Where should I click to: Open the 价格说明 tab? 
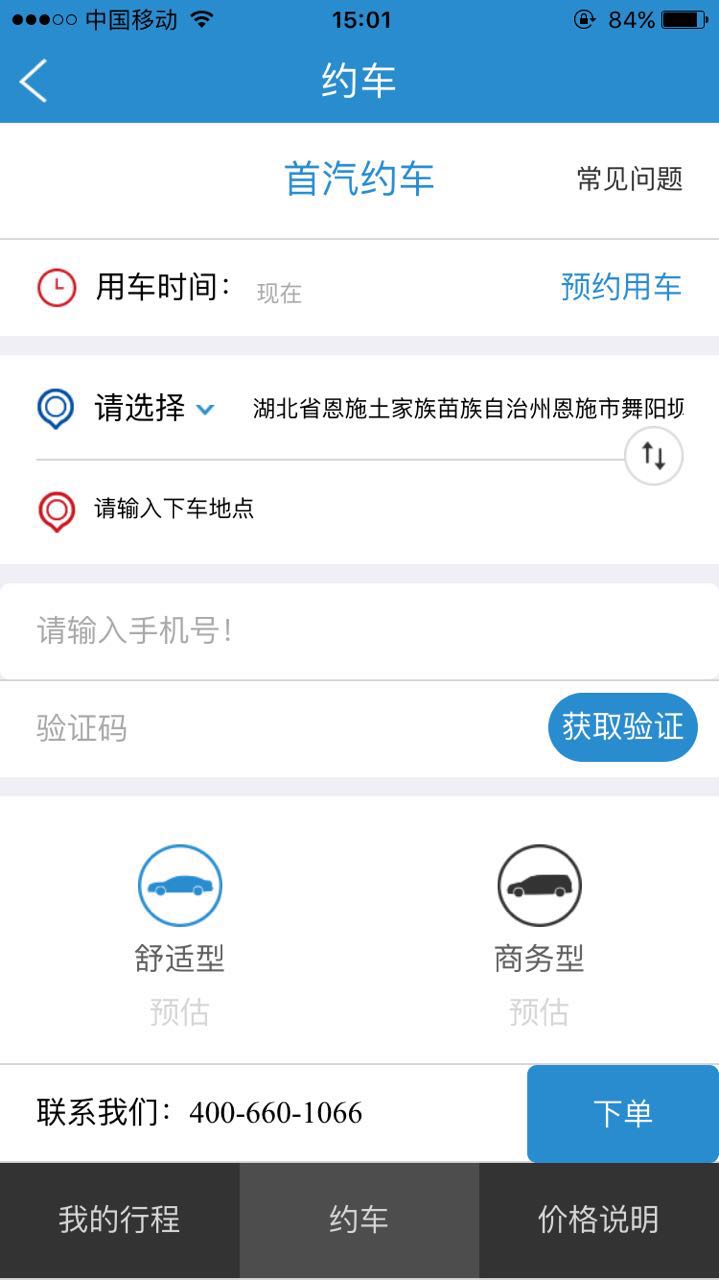point(599,1220)
